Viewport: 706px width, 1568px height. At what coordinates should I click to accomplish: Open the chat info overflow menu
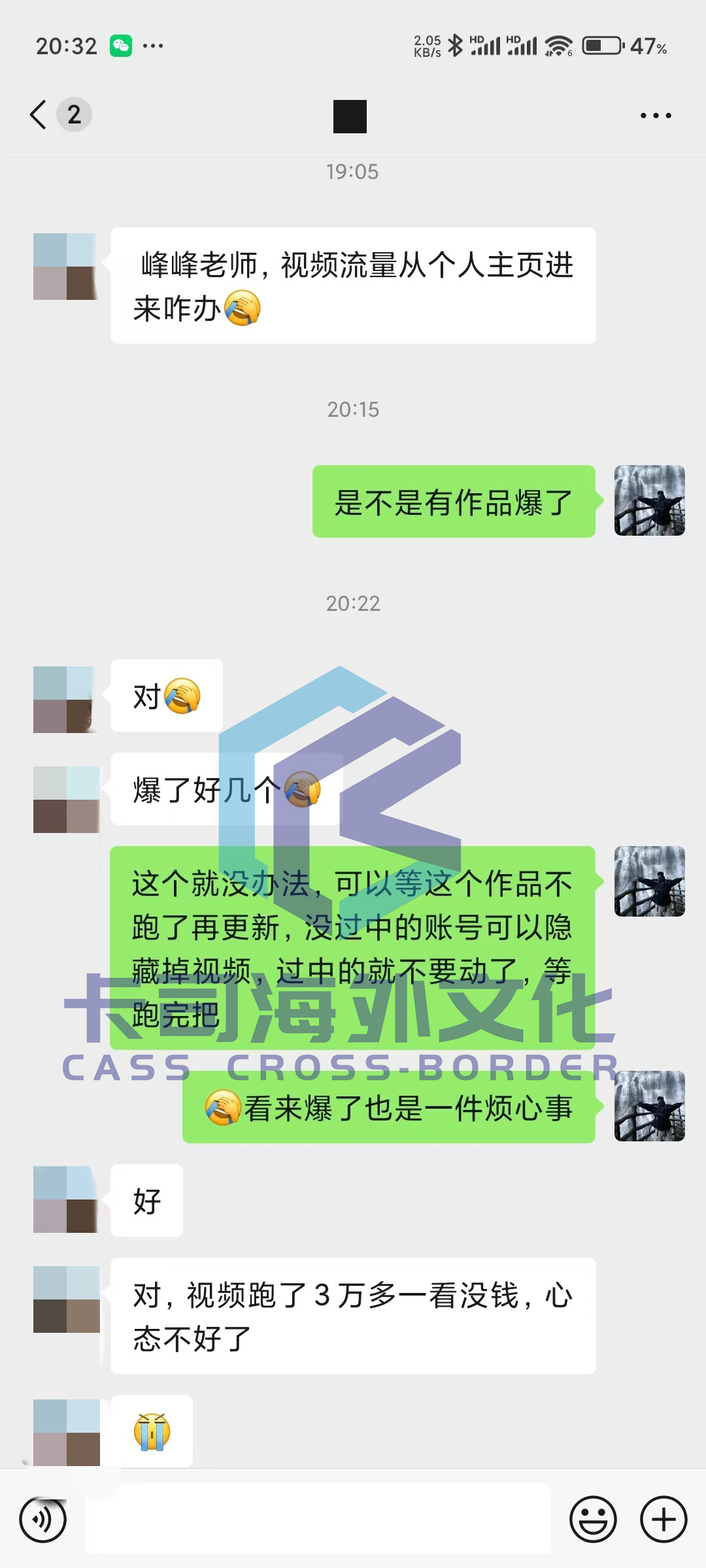tap(655, 116)
